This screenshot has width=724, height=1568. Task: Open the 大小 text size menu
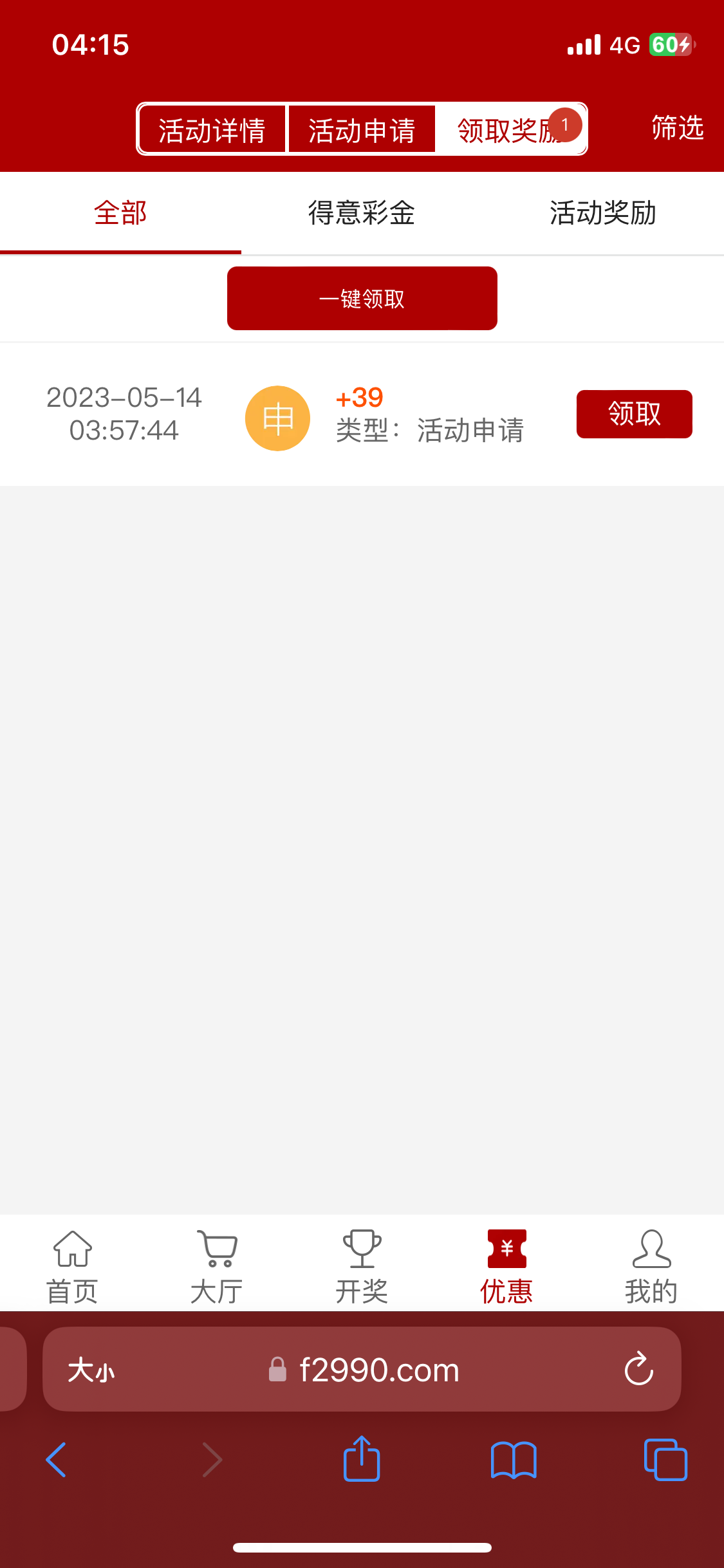pos(91,1370)
